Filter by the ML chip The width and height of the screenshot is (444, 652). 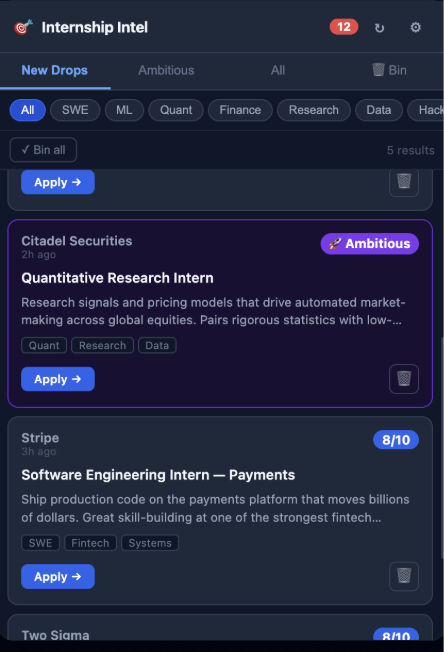(x=124, y=110)
